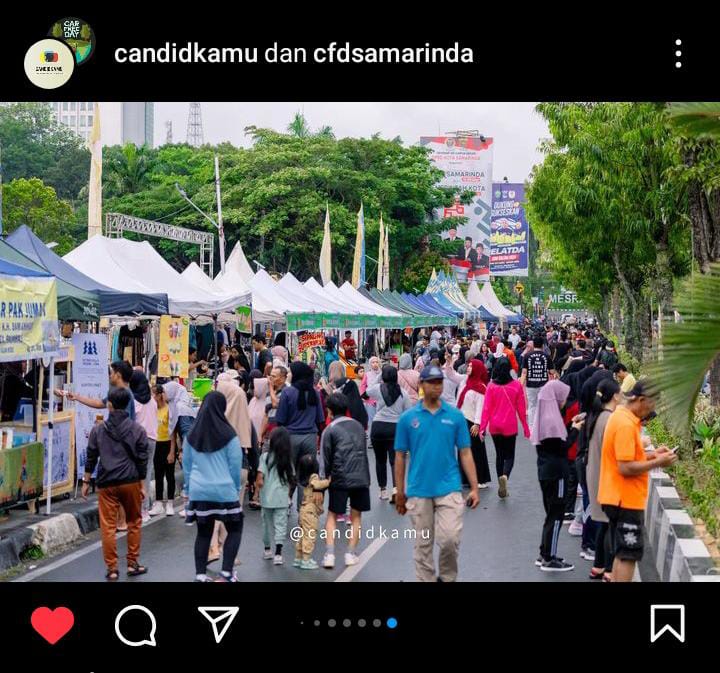
Task: Tap the street market photo in the post
Action: tap(360, 342)
